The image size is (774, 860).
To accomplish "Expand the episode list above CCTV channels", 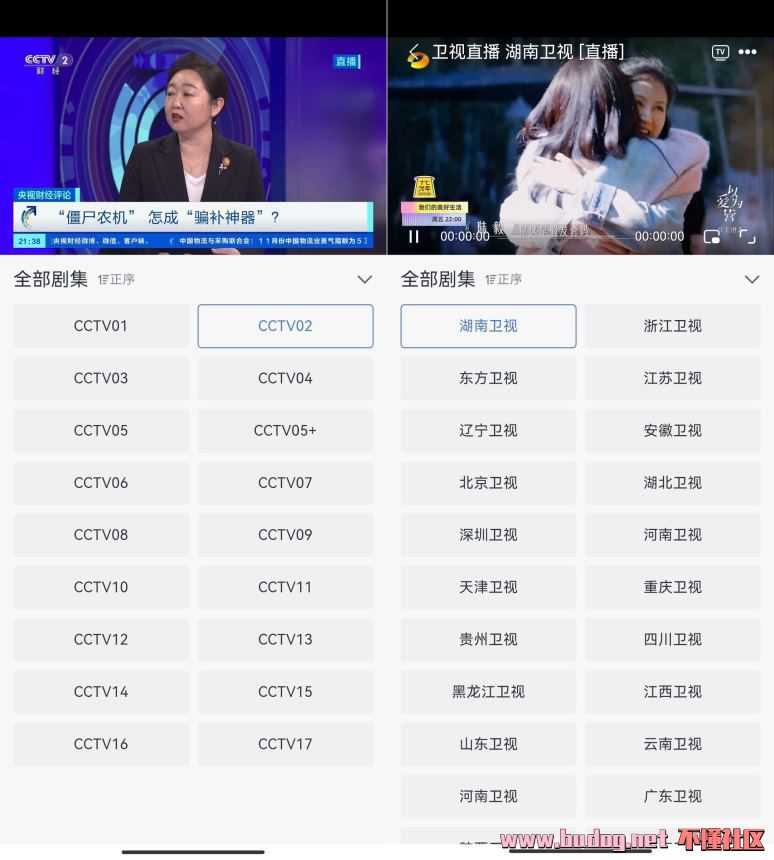I will click(364, 280).
